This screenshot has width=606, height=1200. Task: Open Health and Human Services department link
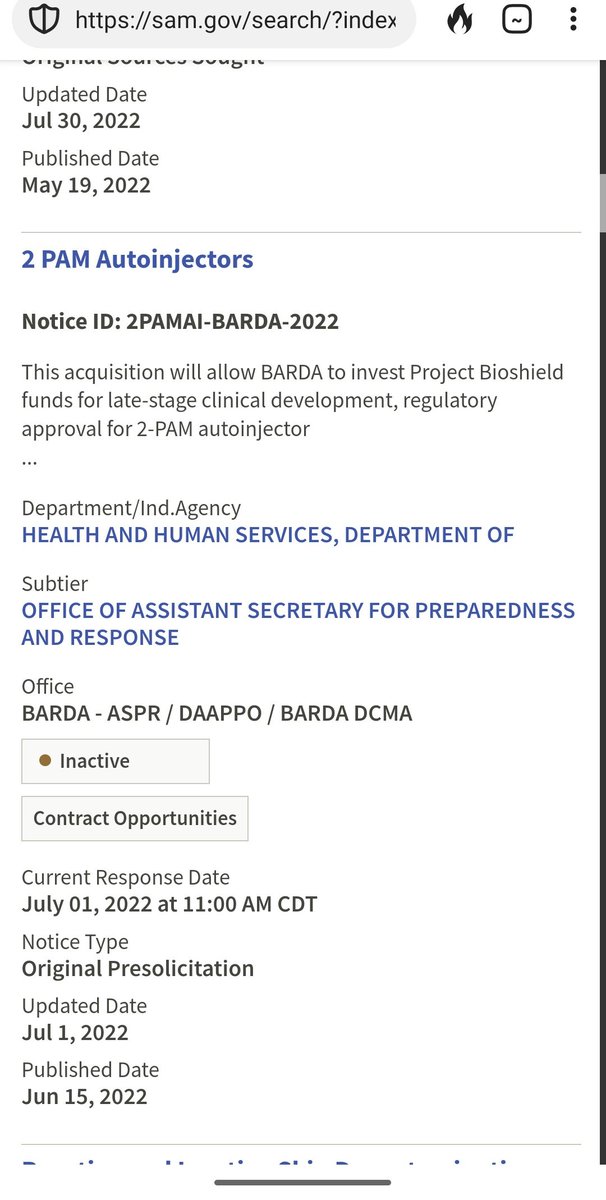[x=268, y=535]
